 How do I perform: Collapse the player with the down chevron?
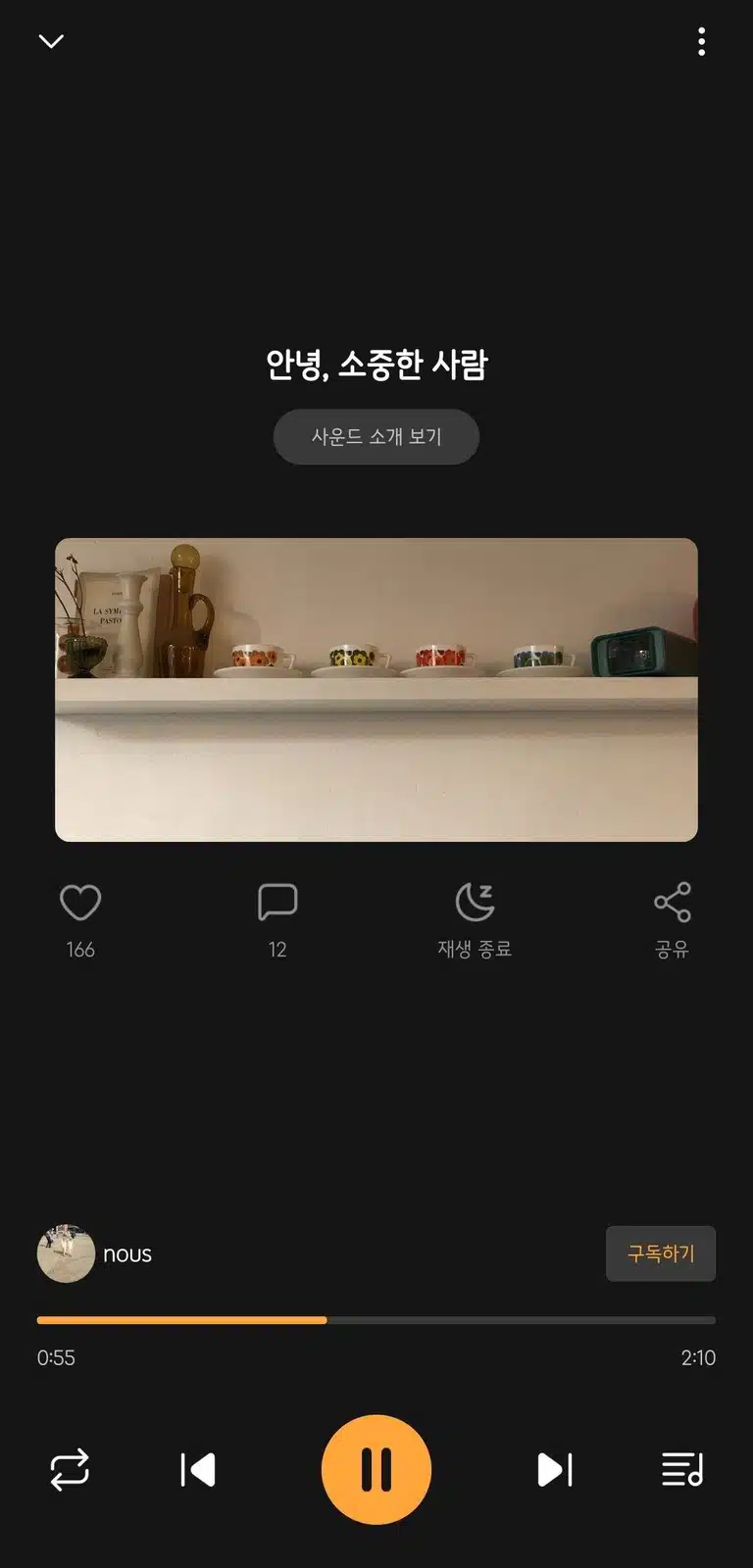pyautogui.click(x=51, y=41)
